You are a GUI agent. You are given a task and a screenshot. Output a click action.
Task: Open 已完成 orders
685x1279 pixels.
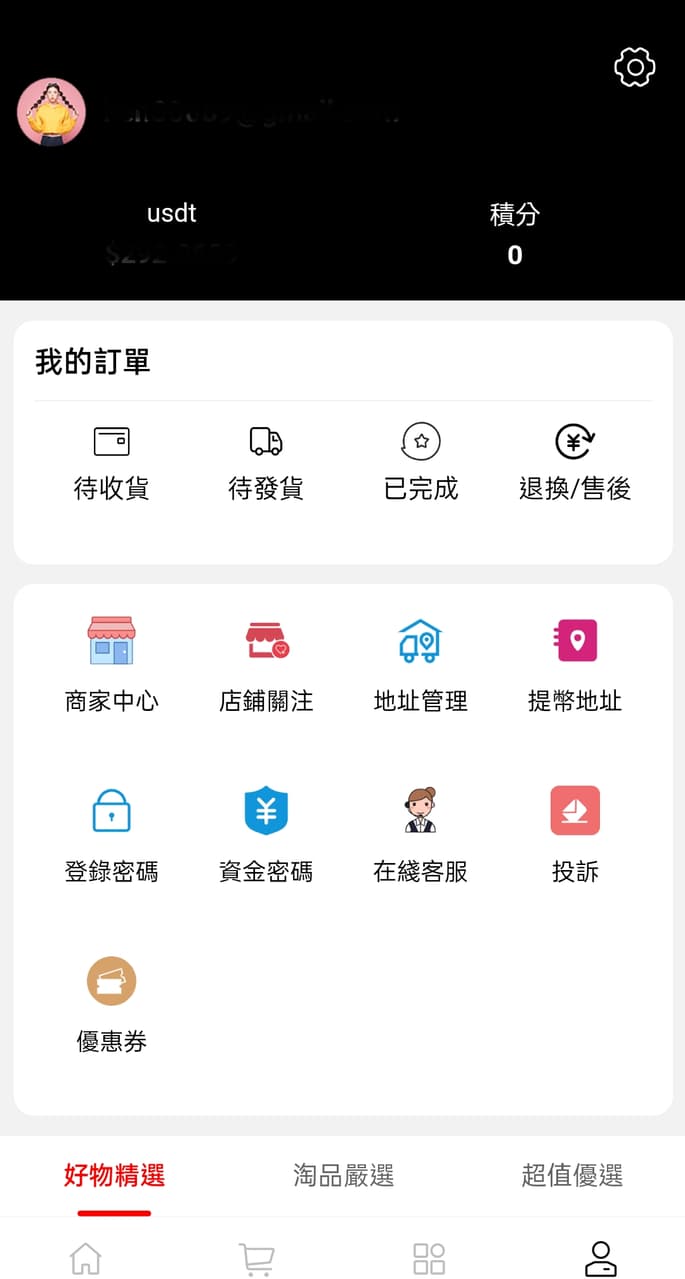[x=421, y=462]
